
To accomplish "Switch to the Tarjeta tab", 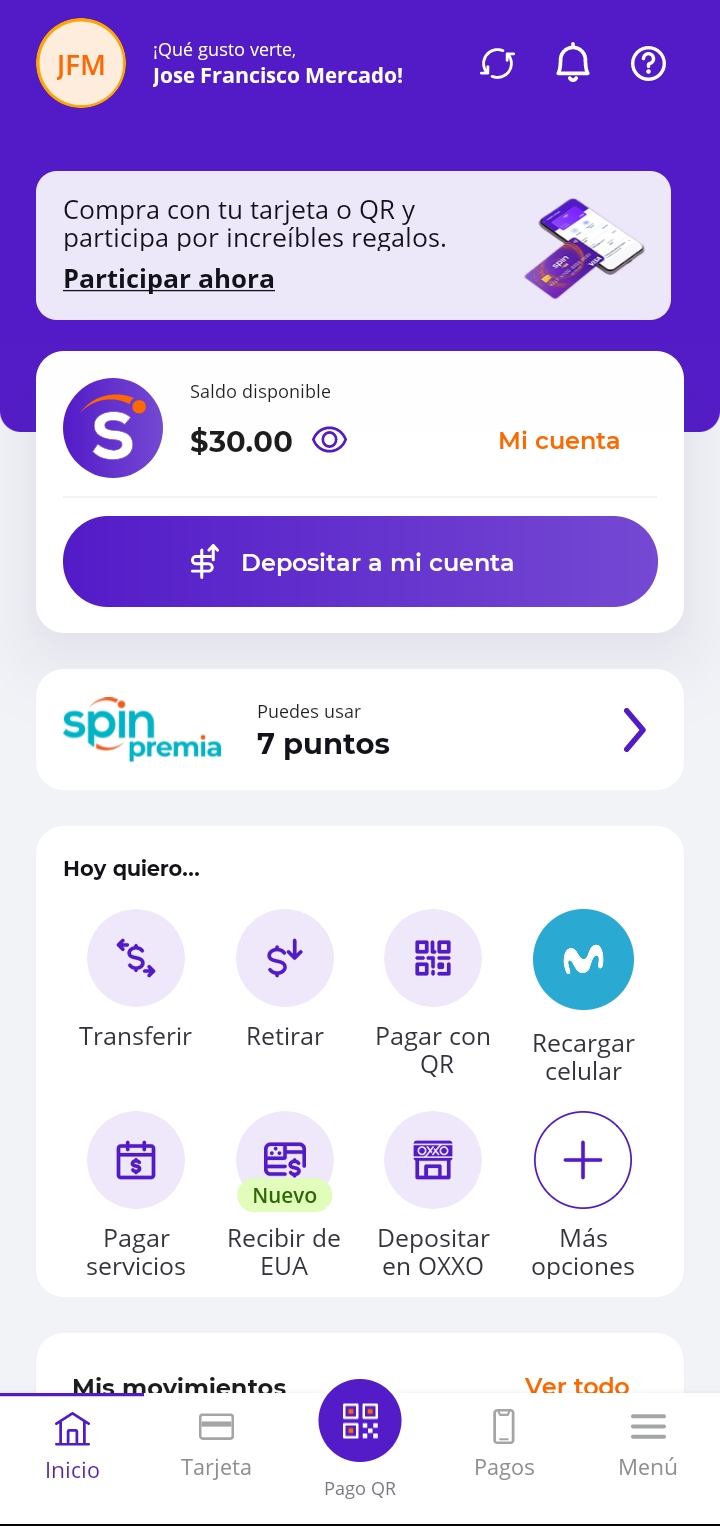I will pyautogui.click(x=216, y=1444).
